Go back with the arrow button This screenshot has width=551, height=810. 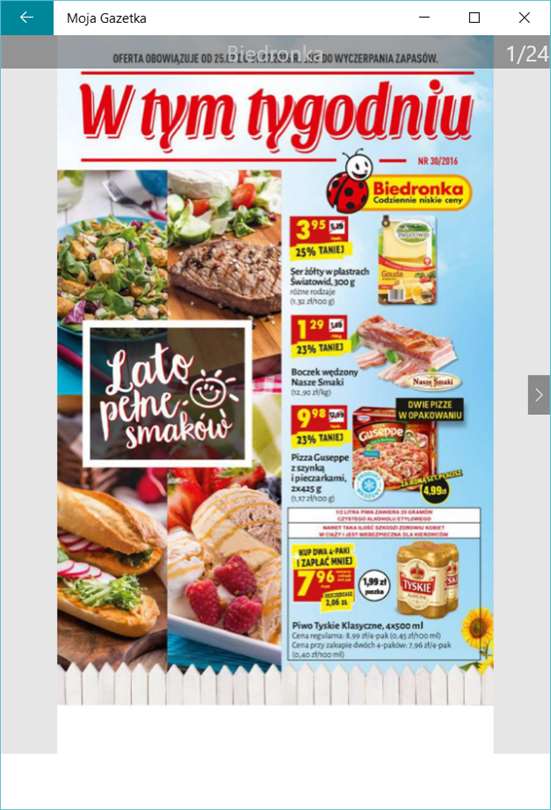(26, 18)
